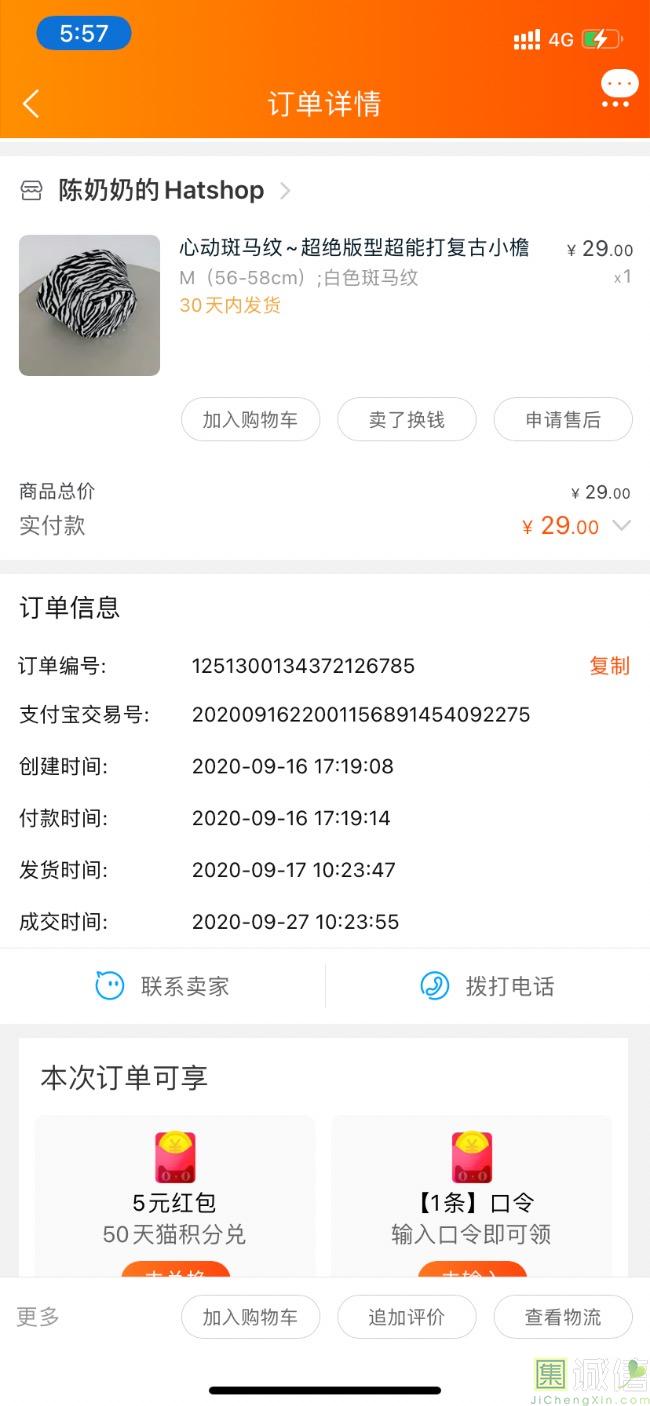The height and width of the screenshot is (1406, 650).
Task: Tap 卖了换钱 to resell the item
Action: pos(407,419)
